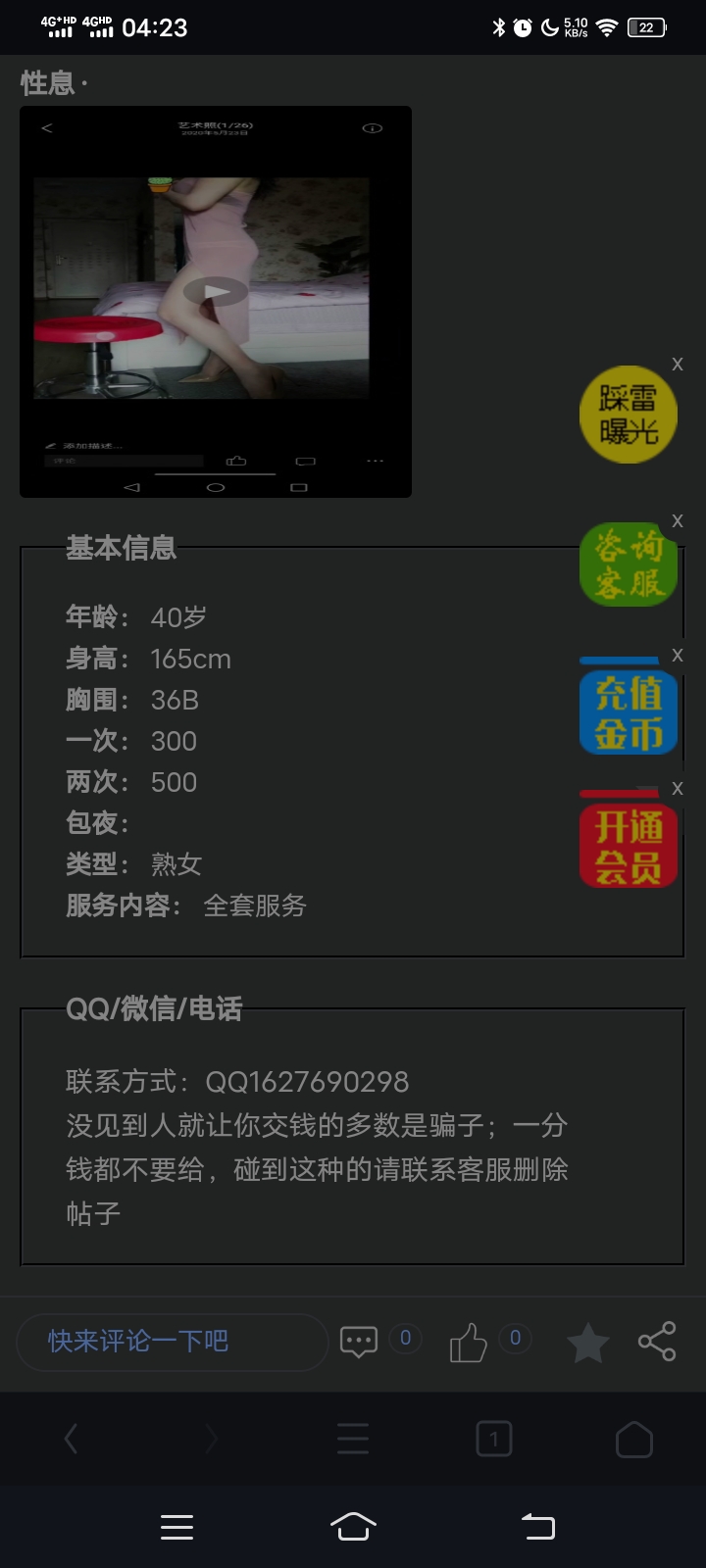Open the post's image thumbnail
Viewport: 706px width, 1568px height.
click(216, 301)
